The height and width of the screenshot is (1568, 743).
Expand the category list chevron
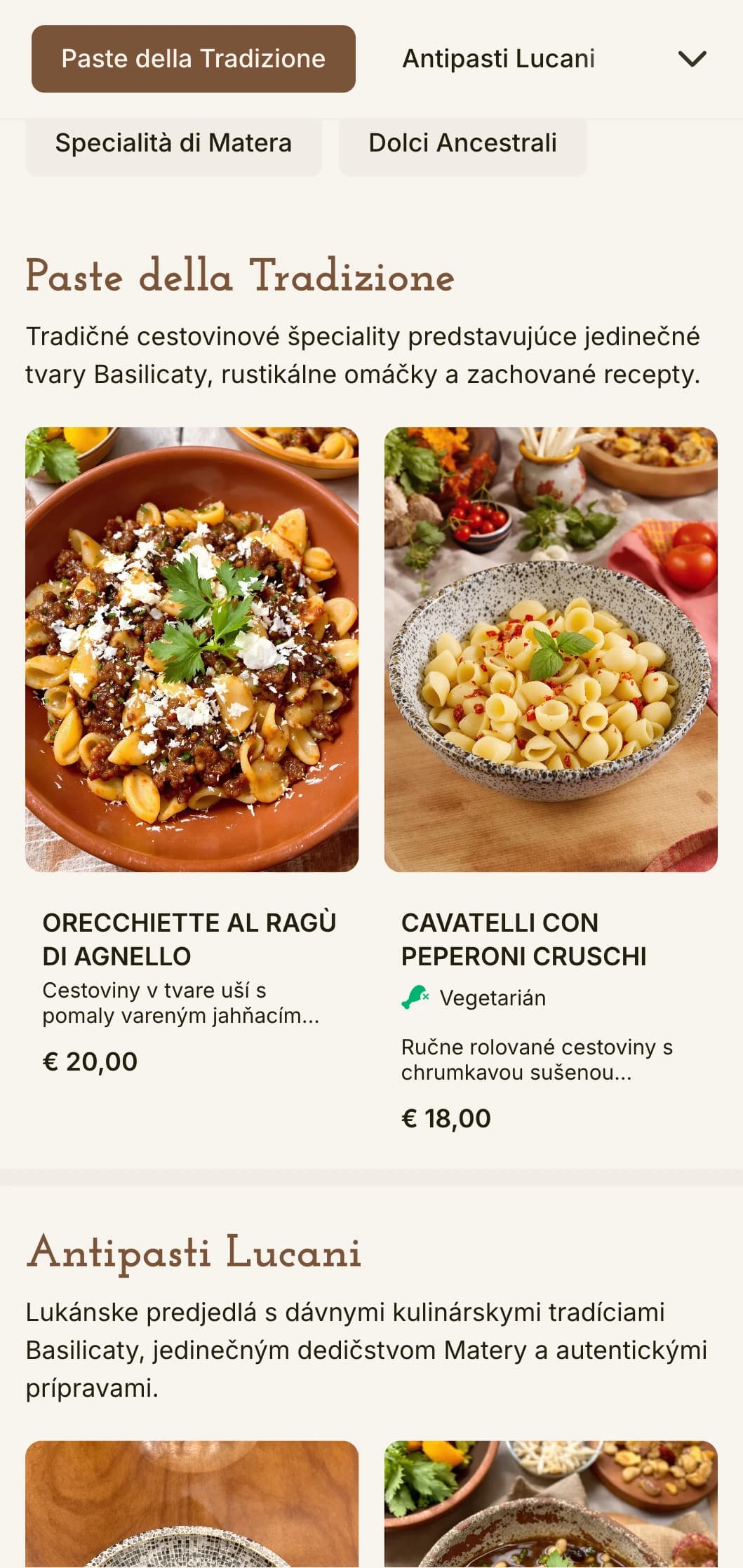pos(692,59)
